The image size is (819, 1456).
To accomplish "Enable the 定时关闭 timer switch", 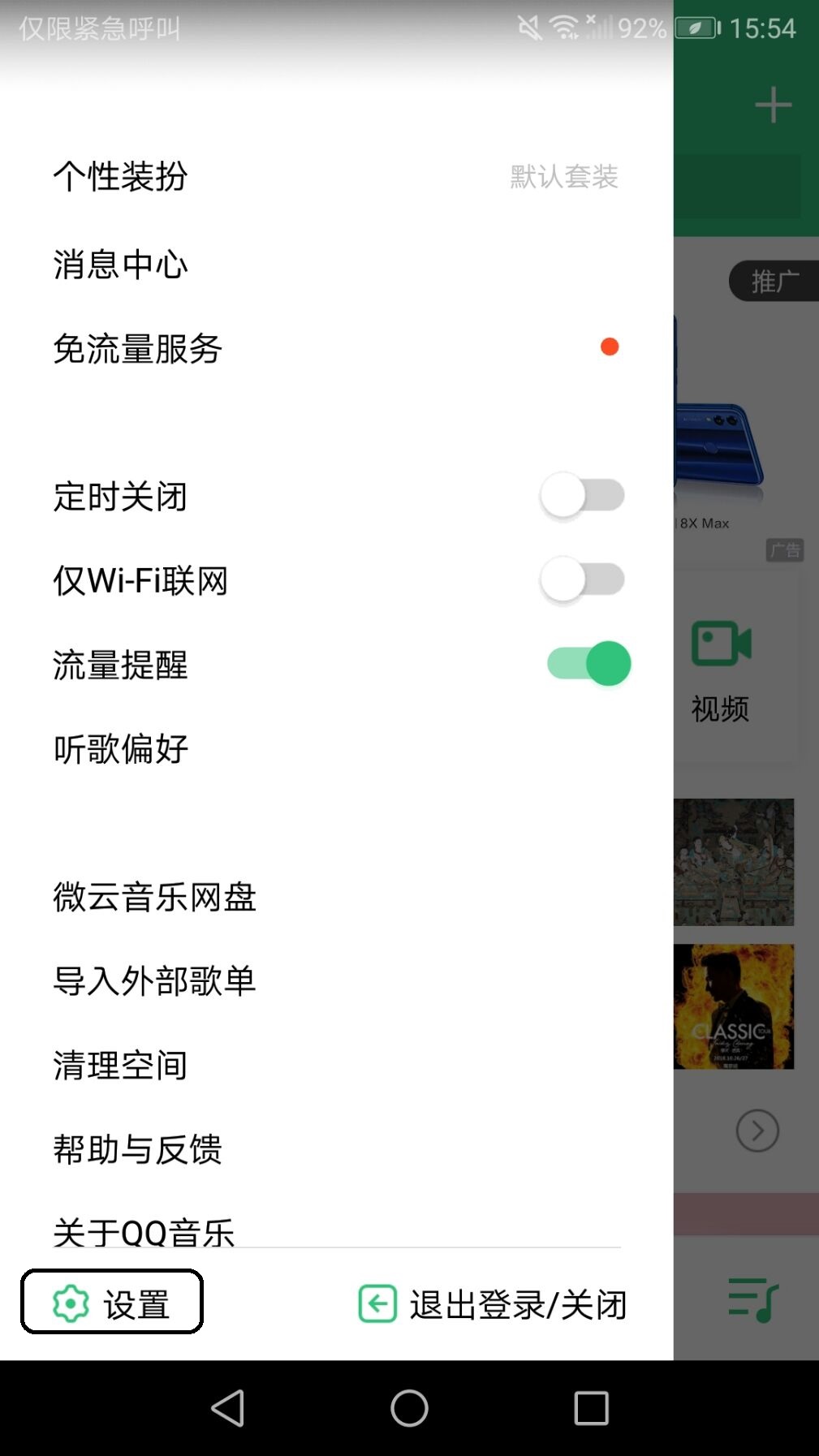I will (584, 496).
